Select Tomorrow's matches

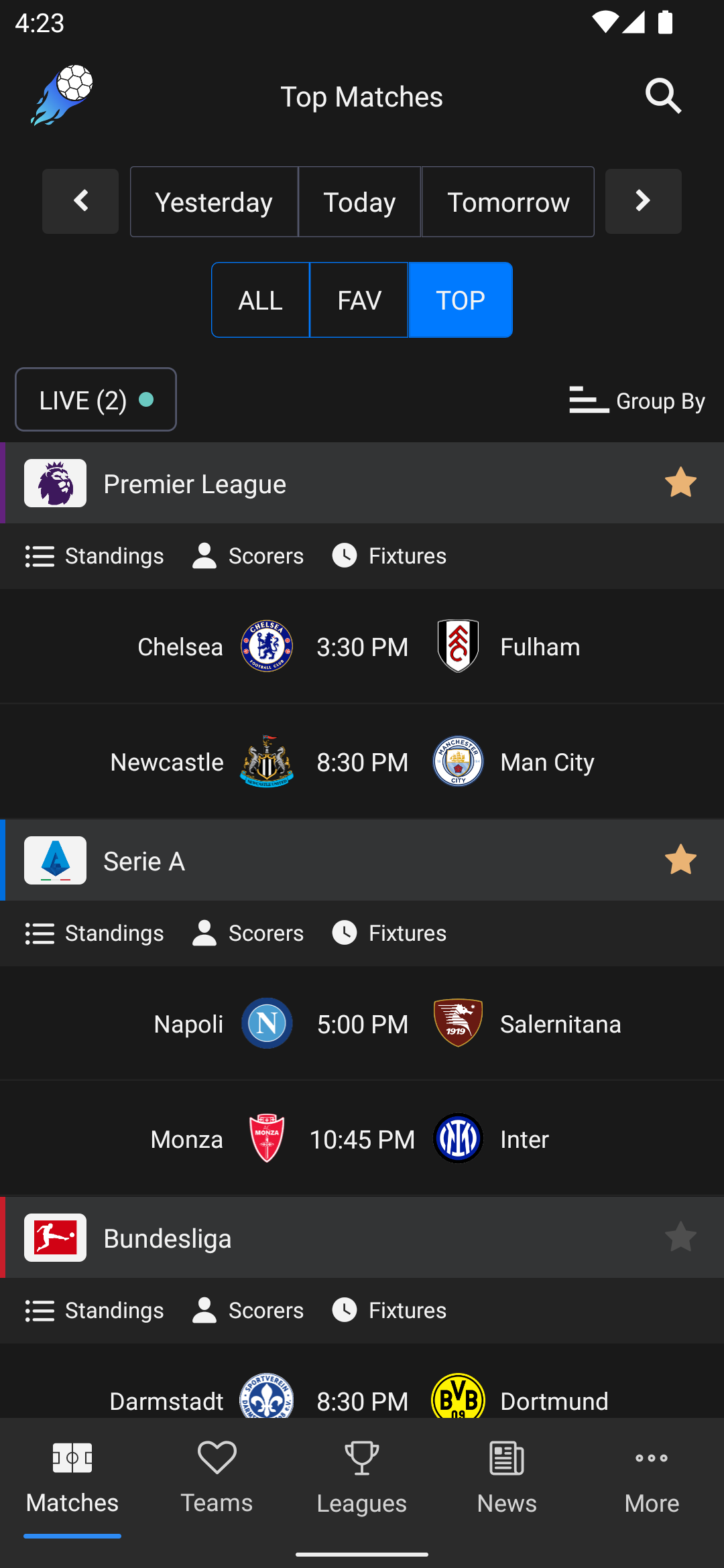point(508,202)
